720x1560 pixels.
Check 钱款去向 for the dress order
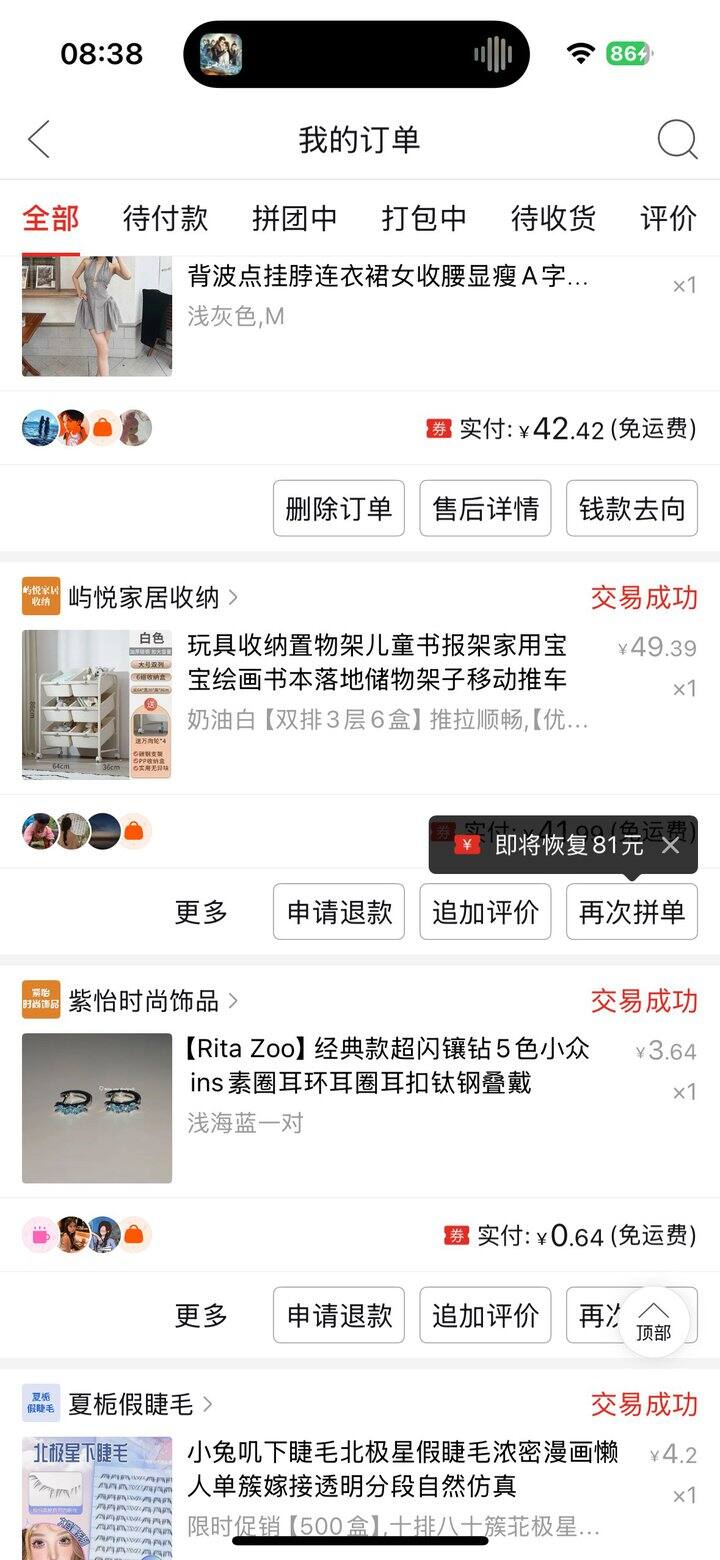coord(632,508)
